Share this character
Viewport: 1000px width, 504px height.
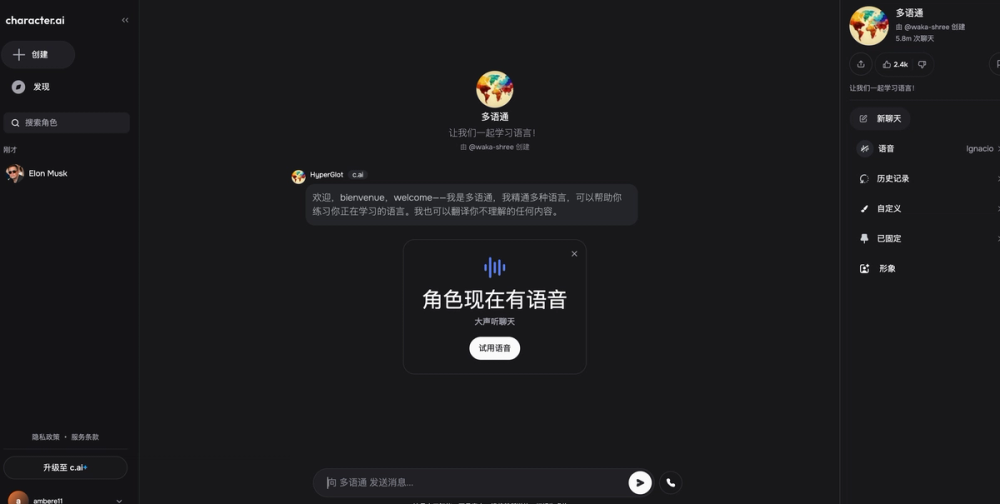tap(861, 64)
